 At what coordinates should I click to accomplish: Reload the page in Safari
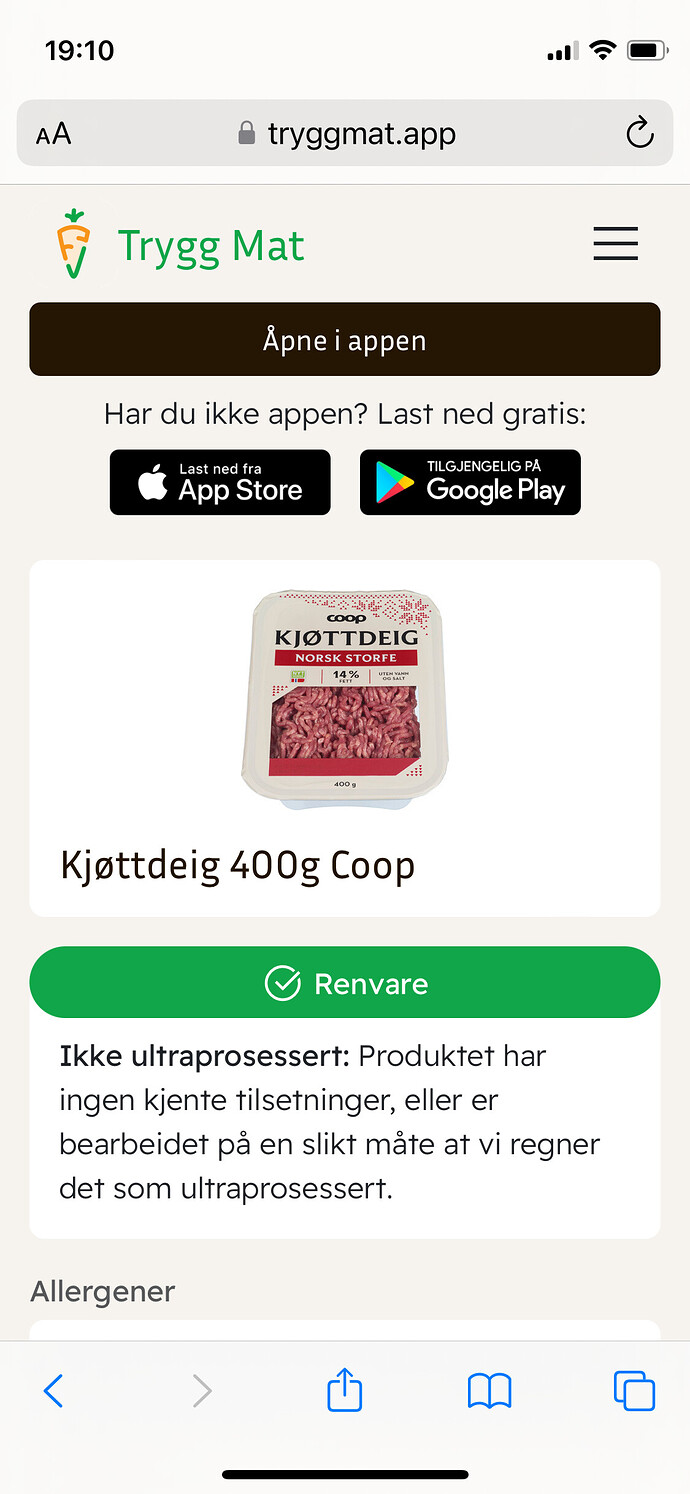[639, 133]
